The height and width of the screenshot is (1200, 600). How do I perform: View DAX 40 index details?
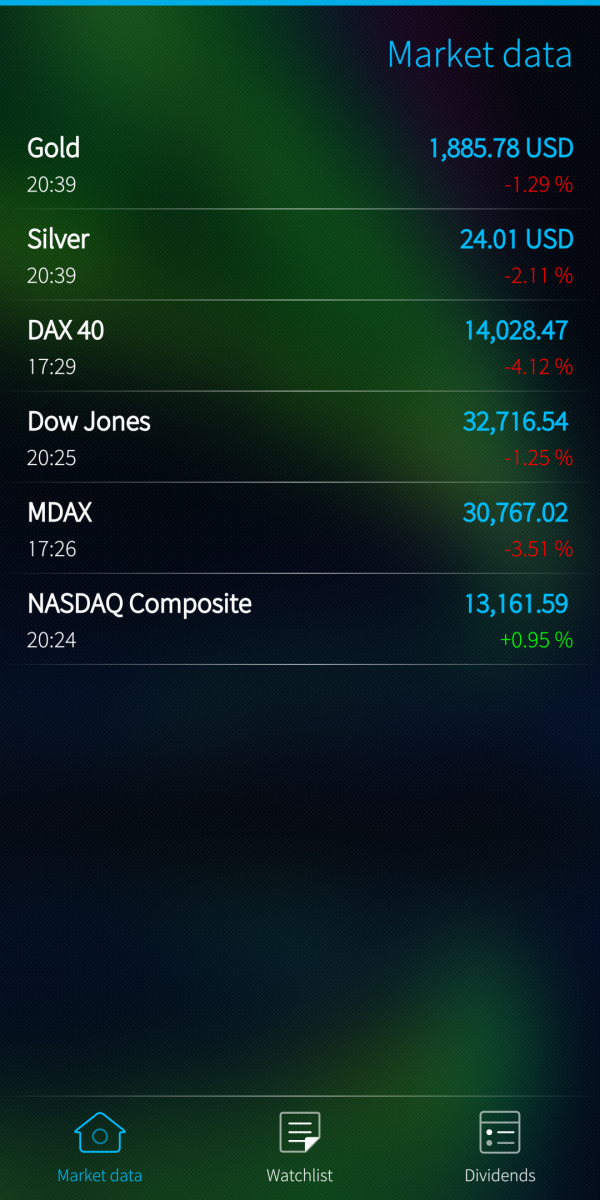coord(300,347)
